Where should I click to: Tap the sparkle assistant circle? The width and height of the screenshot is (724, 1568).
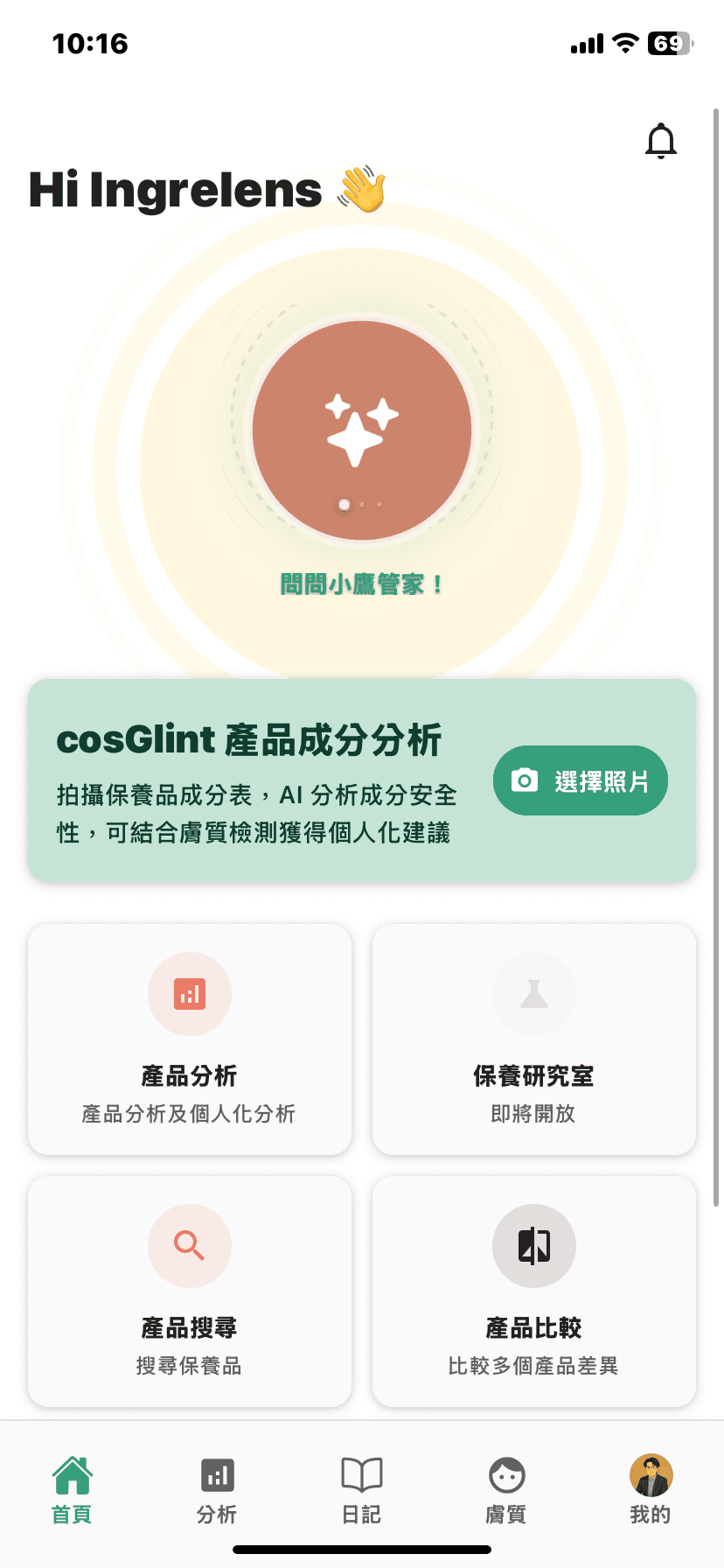362,430
